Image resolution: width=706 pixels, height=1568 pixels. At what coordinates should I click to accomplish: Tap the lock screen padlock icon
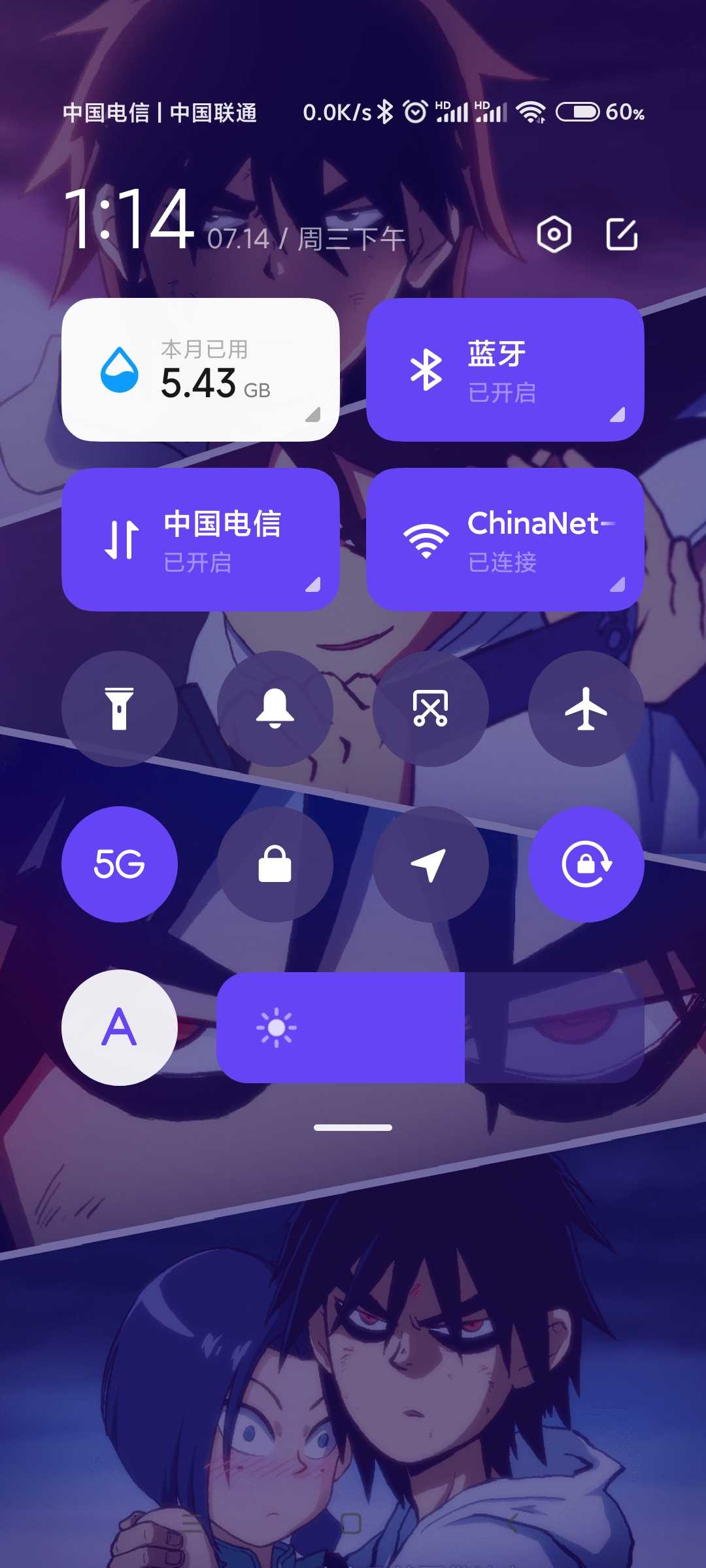tap(275, 864)
